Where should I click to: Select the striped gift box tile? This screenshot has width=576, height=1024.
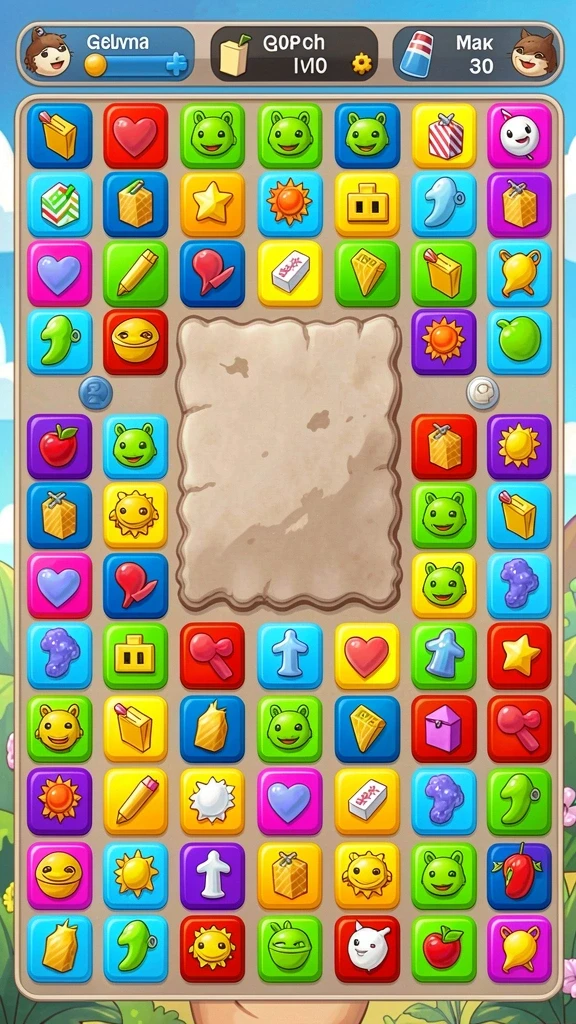[x=444, y=135]
